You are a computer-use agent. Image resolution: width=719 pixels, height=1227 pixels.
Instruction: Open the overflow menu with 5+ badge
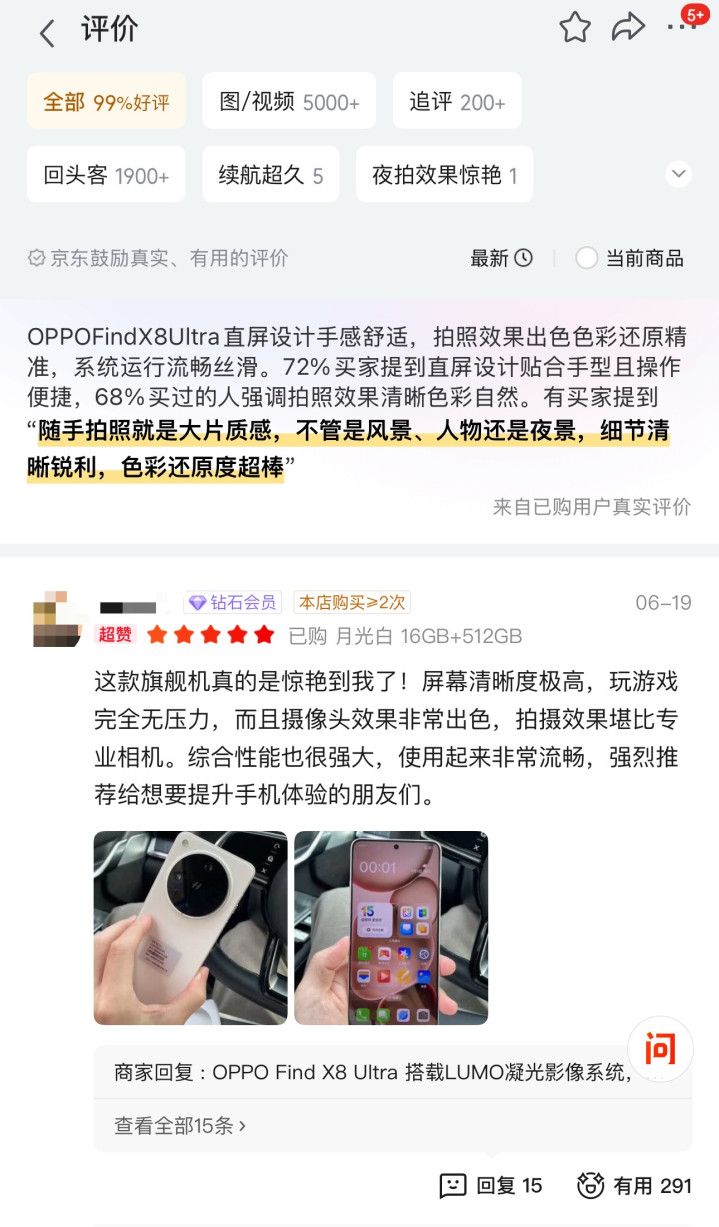[x=684, y=26]
